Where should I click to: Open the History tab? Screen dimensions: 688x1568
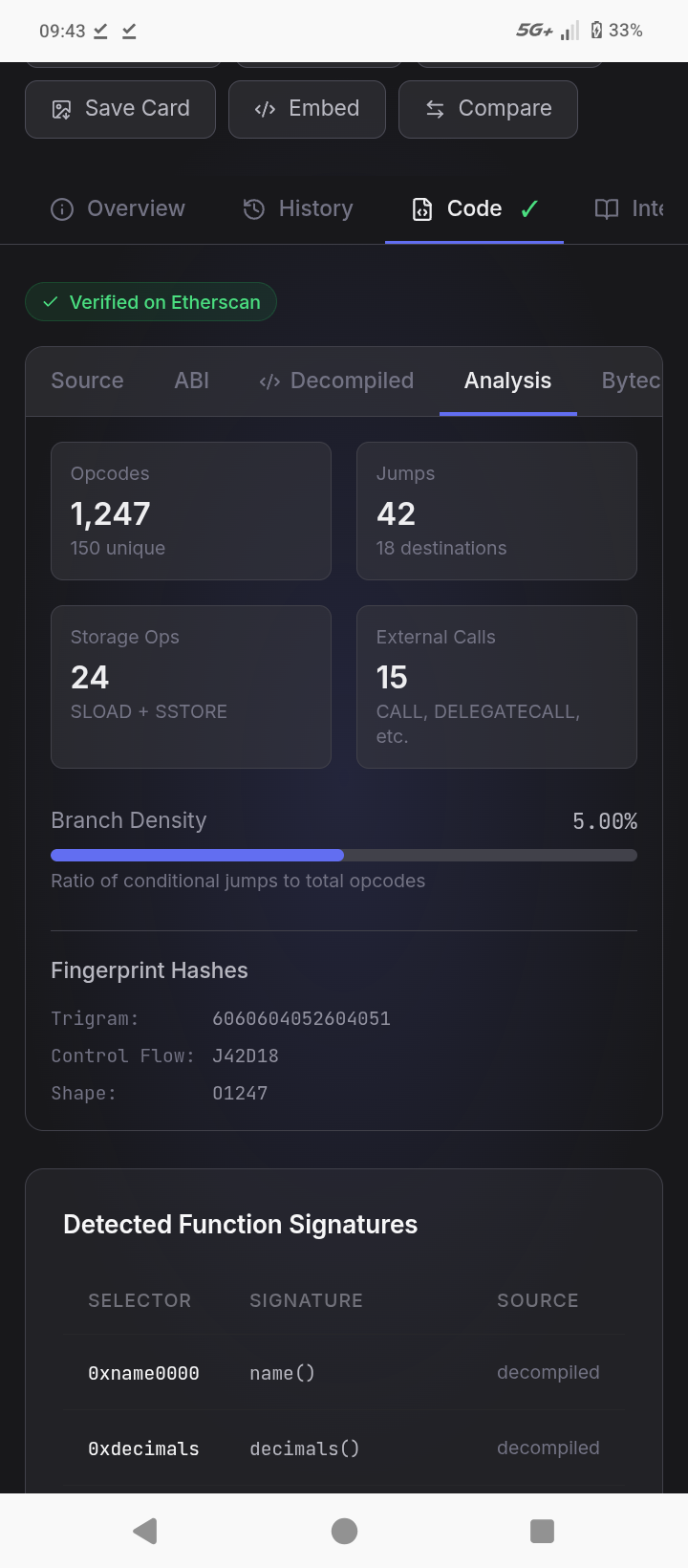(x=297, y=209)
